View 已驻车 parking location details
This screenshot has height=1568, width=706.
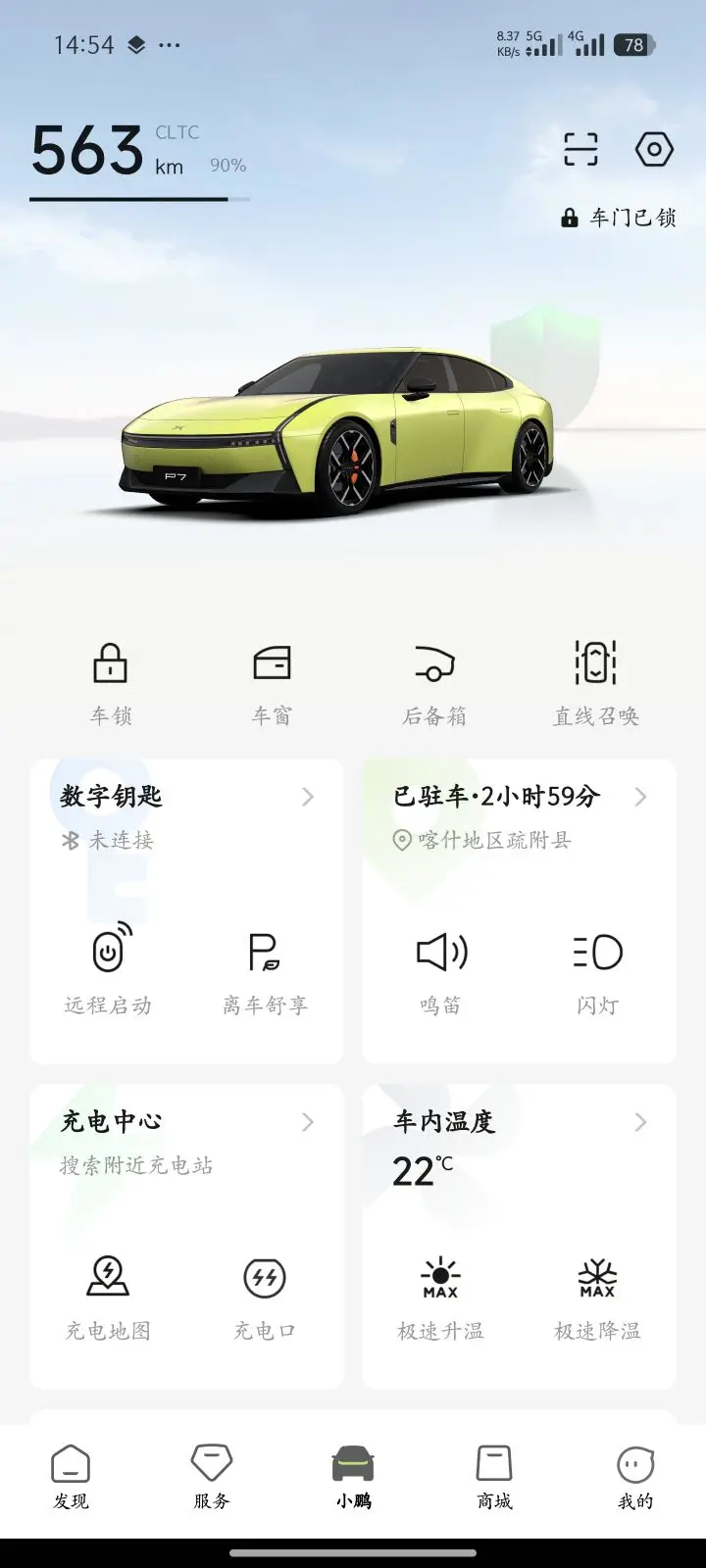pos(520,796)
